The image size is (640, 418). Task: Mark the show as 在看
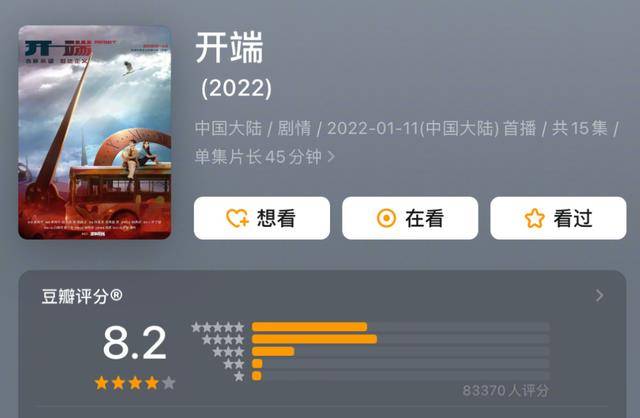[x=410, y=218]
